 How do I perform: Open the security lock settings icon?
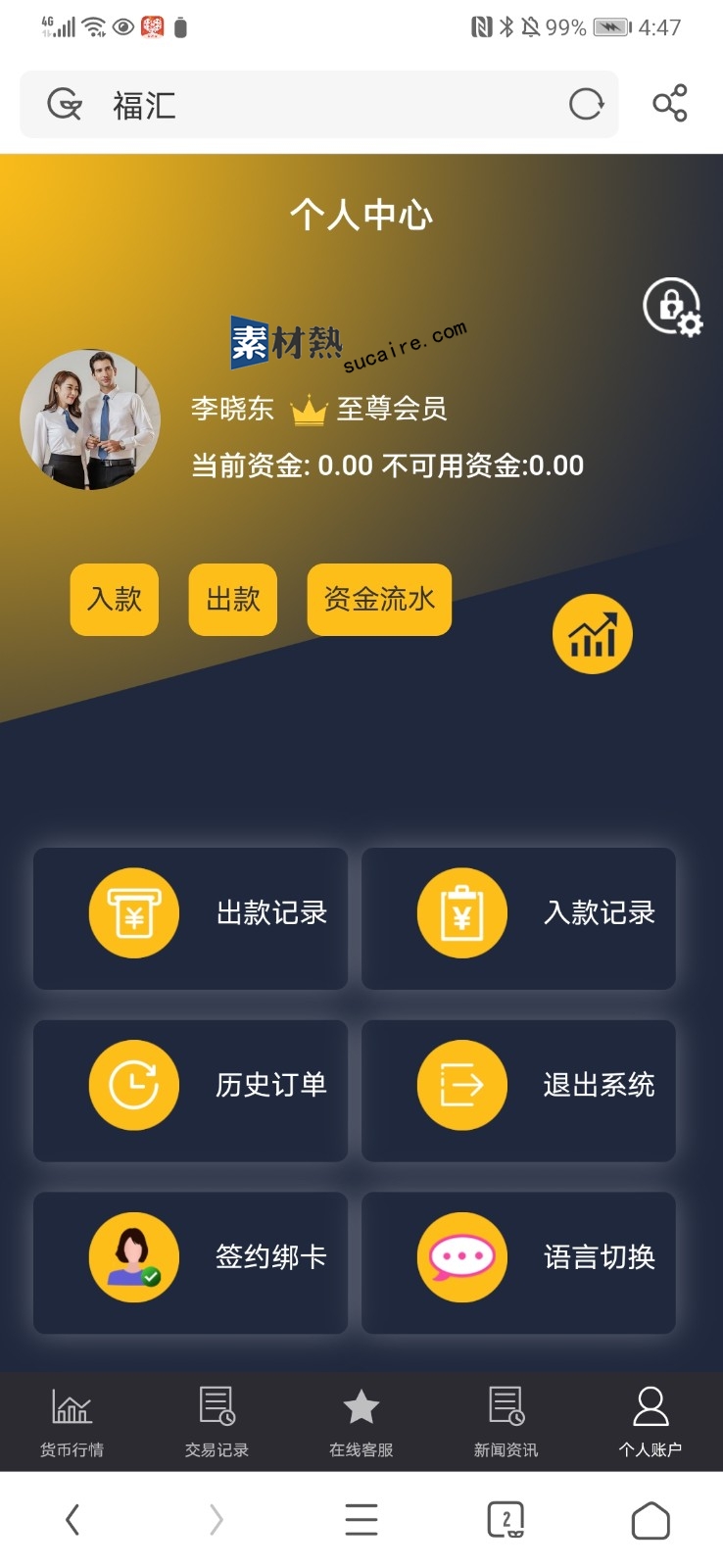pyautogui.click(x=672, y=307)
